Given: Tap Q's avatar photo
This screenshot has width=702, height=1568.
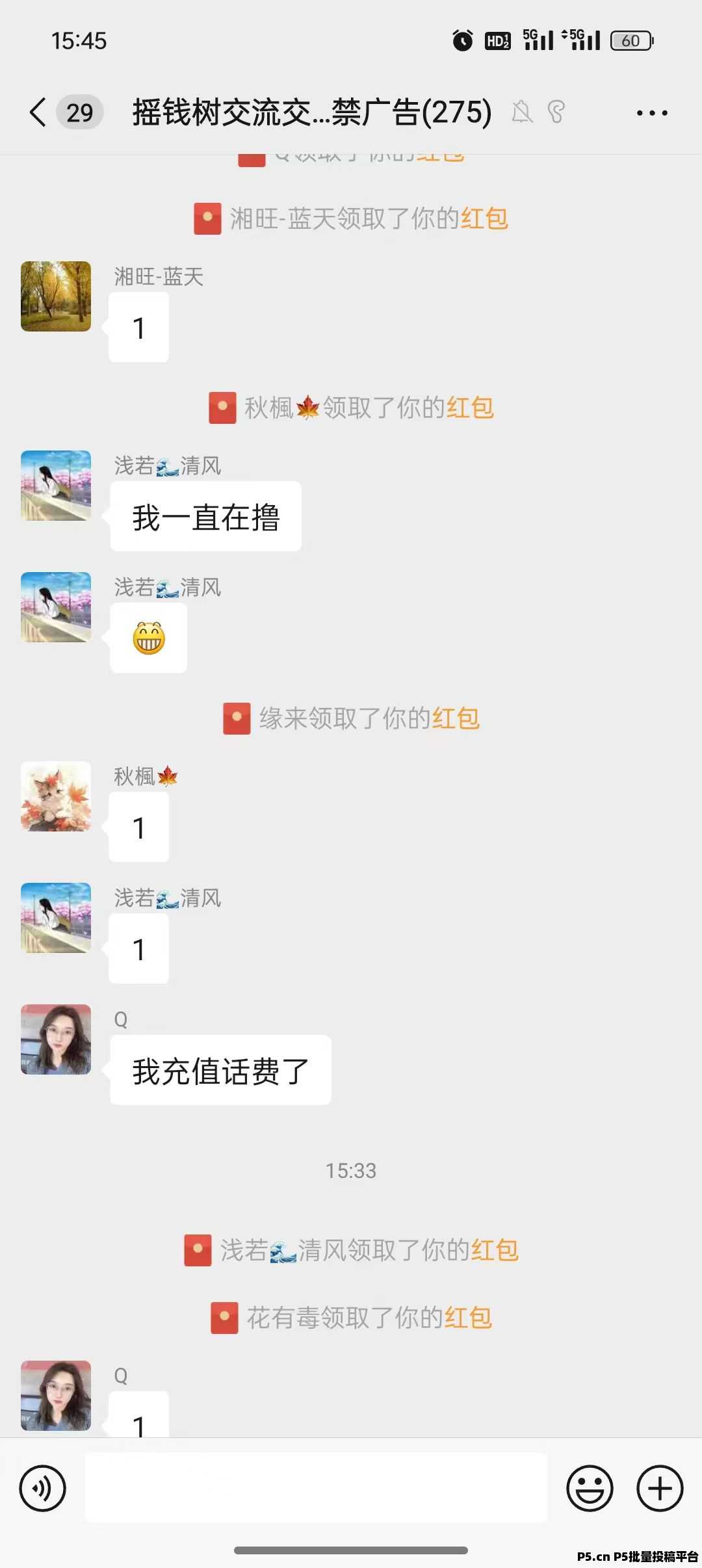Looking at the screenshot, I should click(55, 1040).
